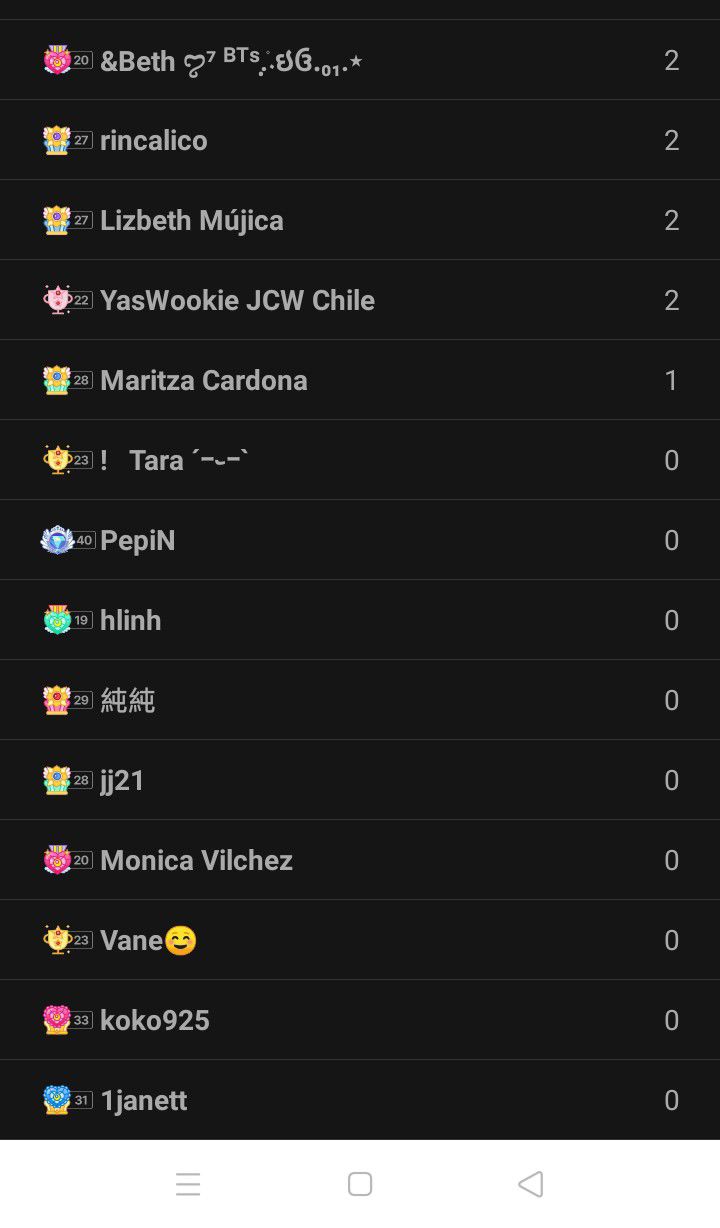The image size is (720, 1228).
Task: Select rincalico's level 27 crown badge
Action: [x=66, y=140]
